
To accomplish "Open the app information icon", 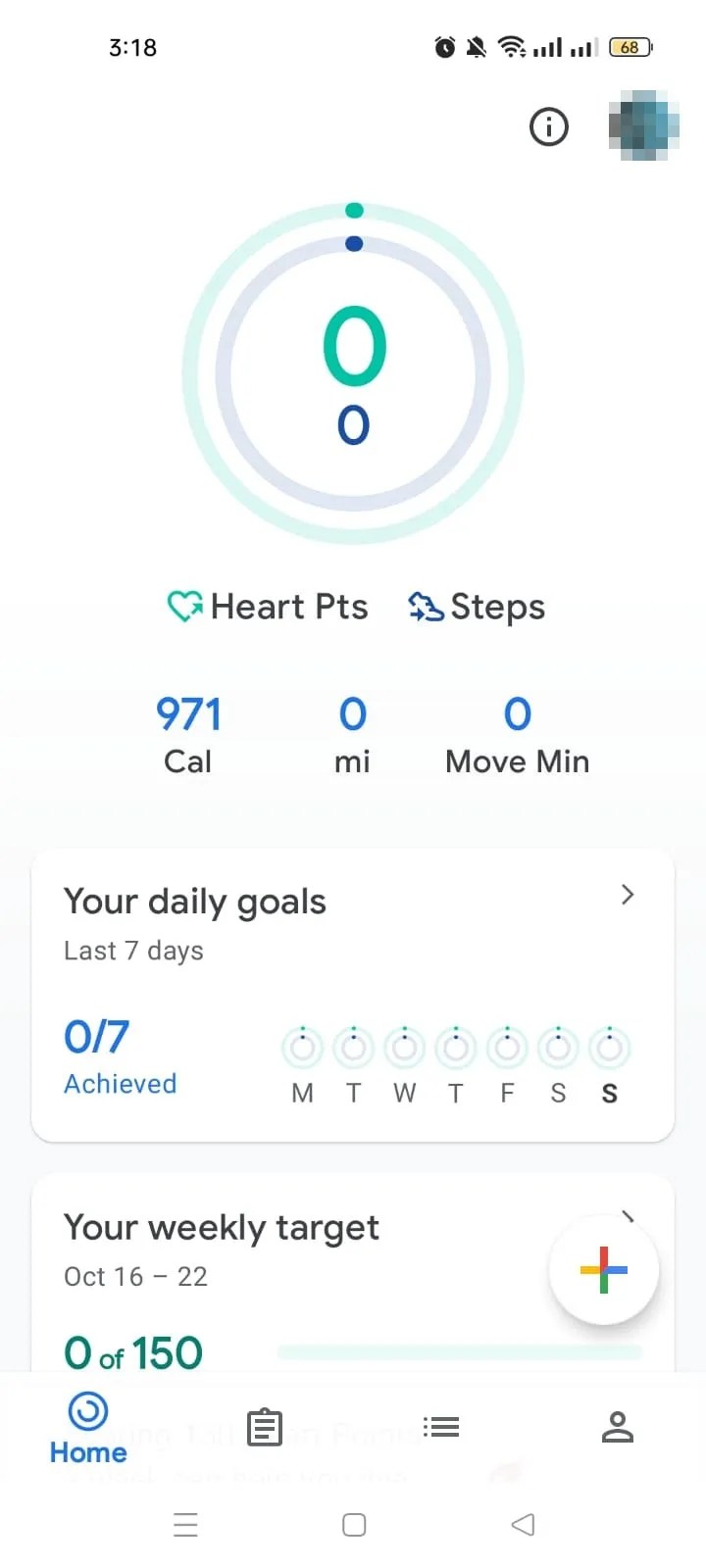I will point(548,126).
